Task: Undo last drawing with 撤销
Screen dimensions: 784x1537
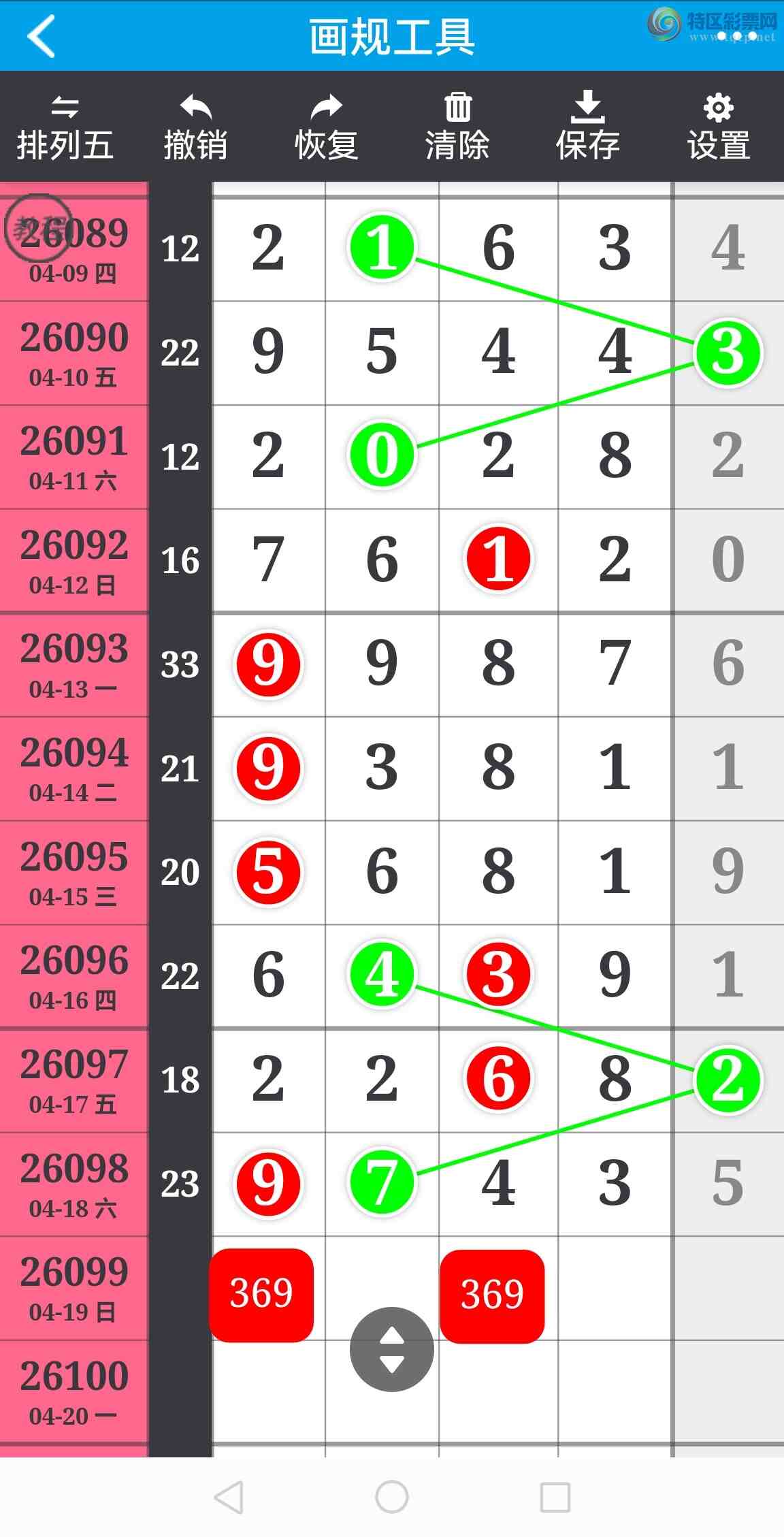Action: point(195,127)
